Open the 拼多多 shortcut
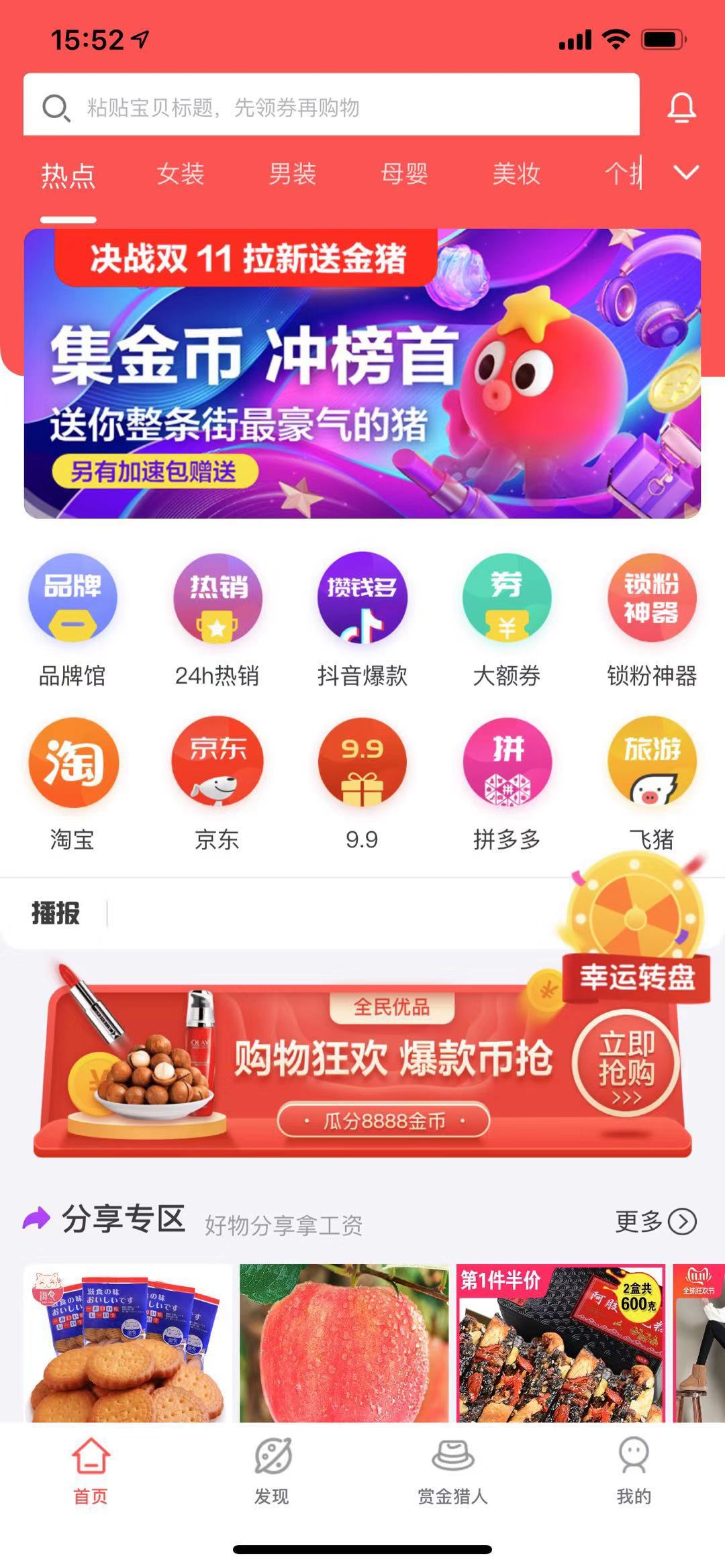The height and width of the screenshot is (1568, 725). 507,783
